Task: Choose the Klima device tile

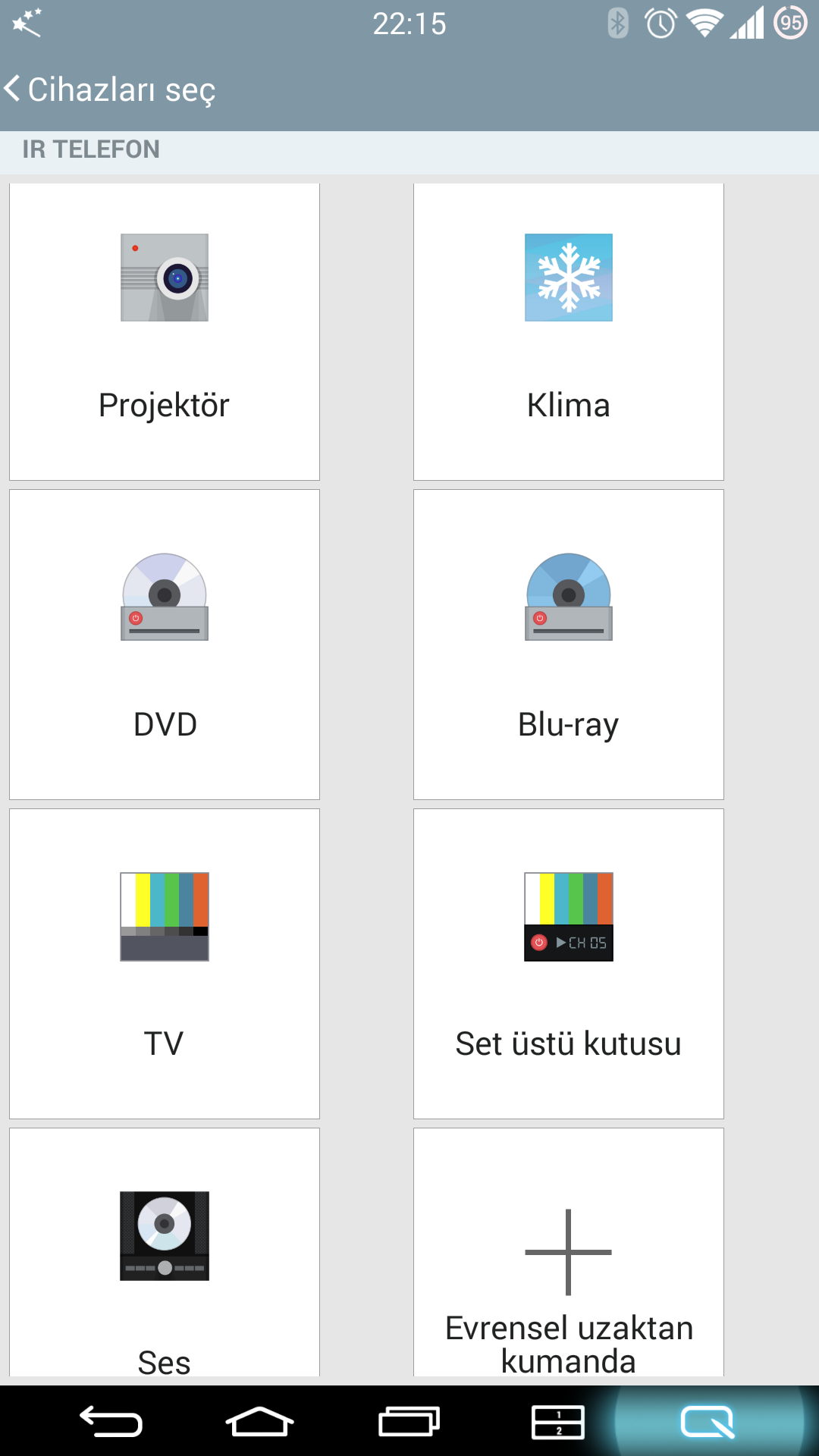Action: click(x=569, y=331)
